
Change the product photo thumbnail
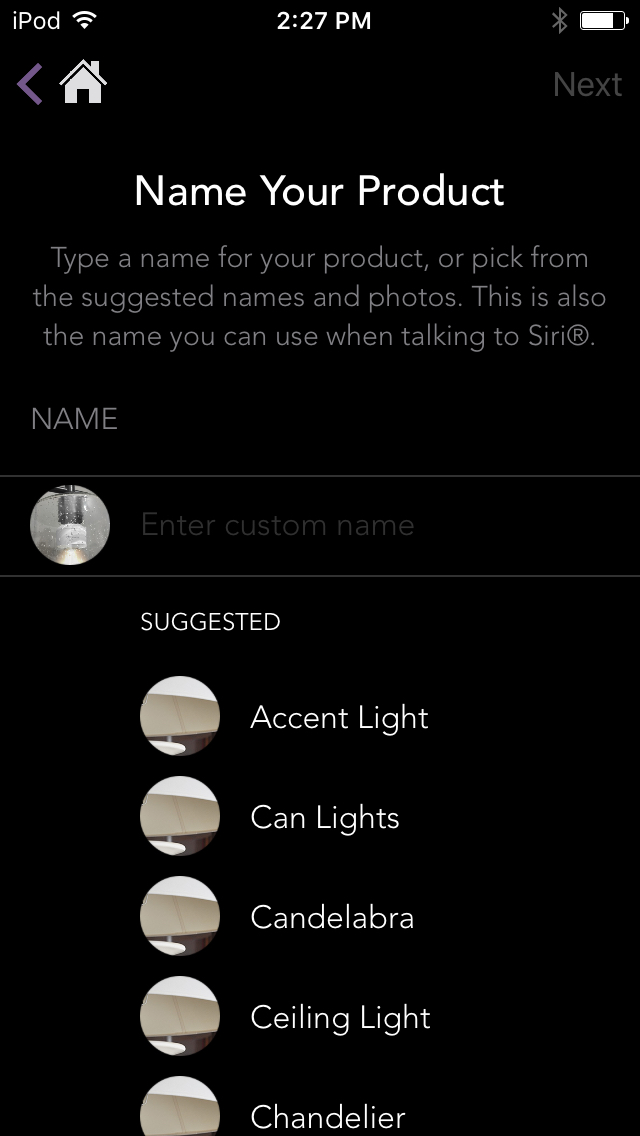(70, 525)
